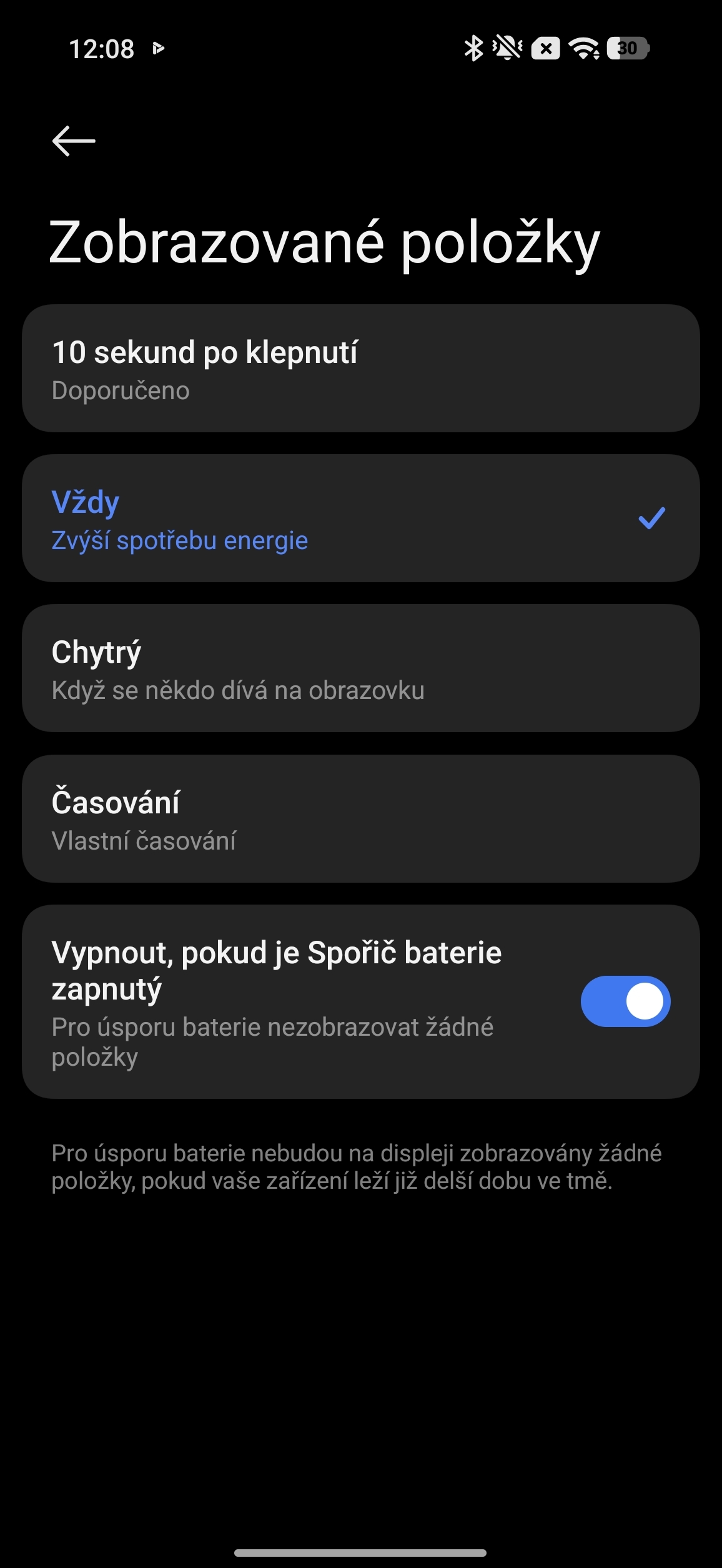Select the Chytrý display mode
722x1568 pixels.
click(x=361, y=668)
